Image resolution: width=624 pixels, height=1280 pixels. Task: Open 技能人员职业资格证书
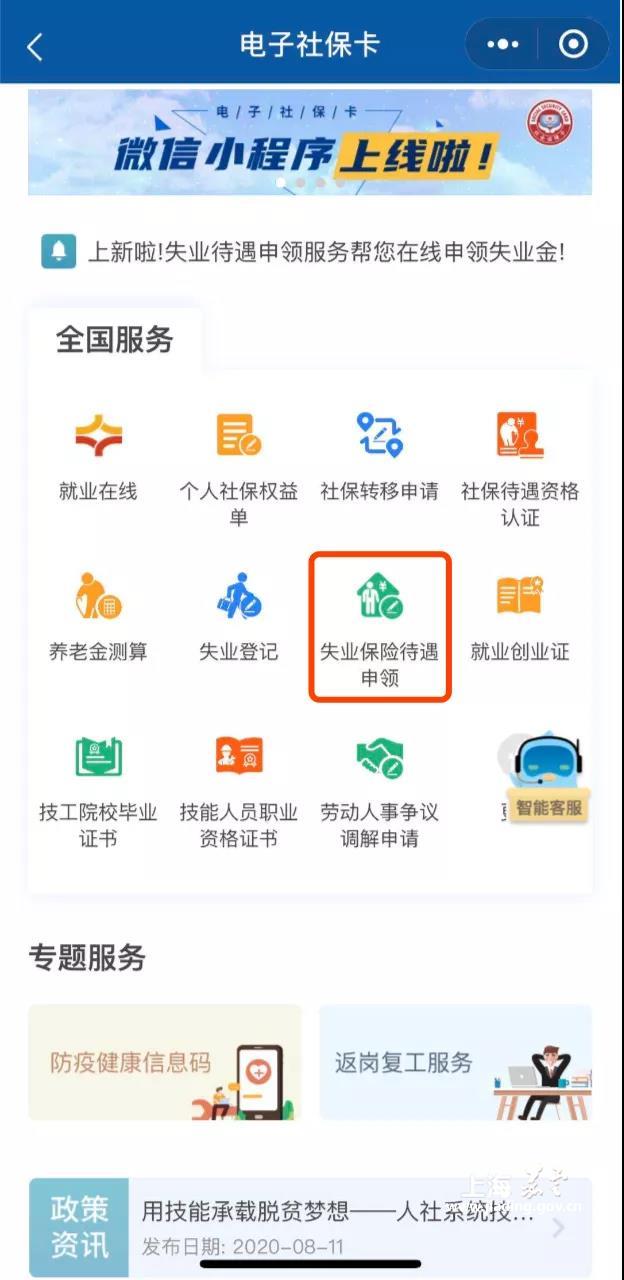[x=238, y=785]
